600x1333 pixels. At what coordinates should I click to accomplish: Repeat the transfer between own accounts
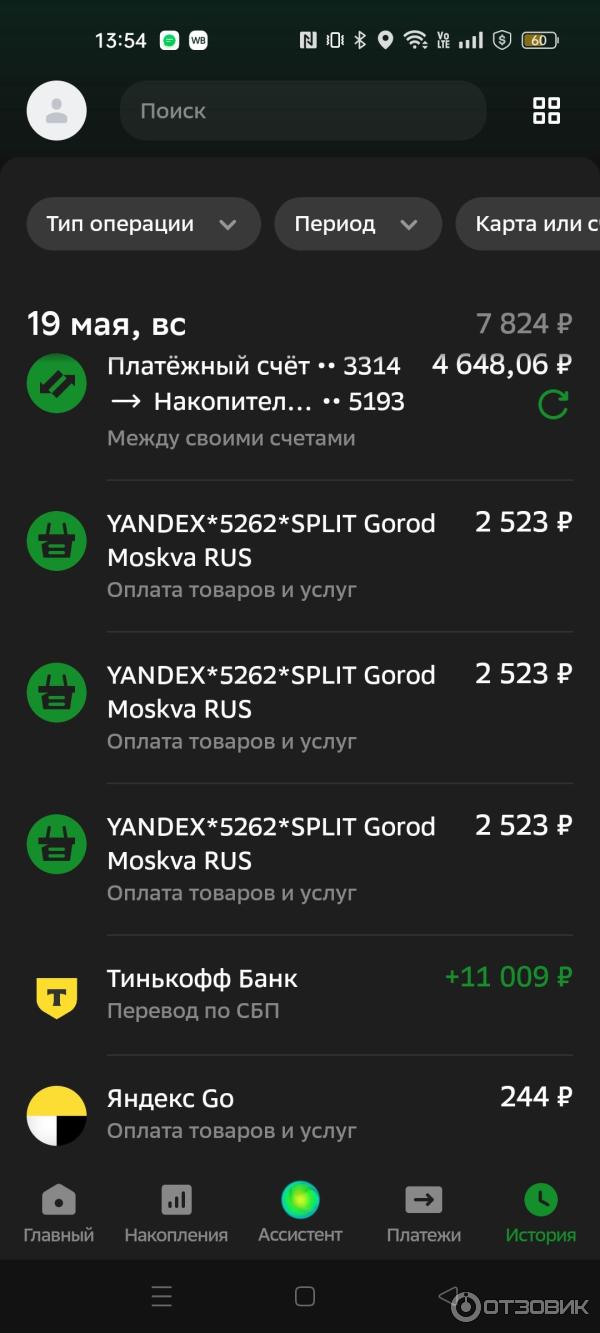click(553, 404)
